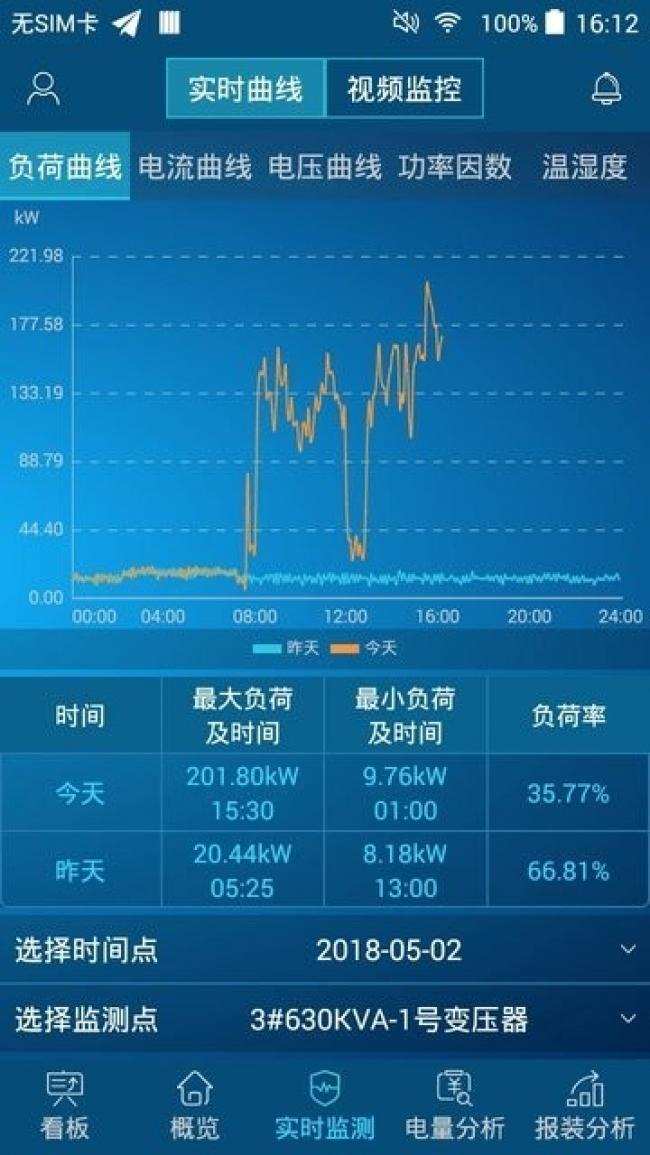Open the user profile icon

coord(43,88)
